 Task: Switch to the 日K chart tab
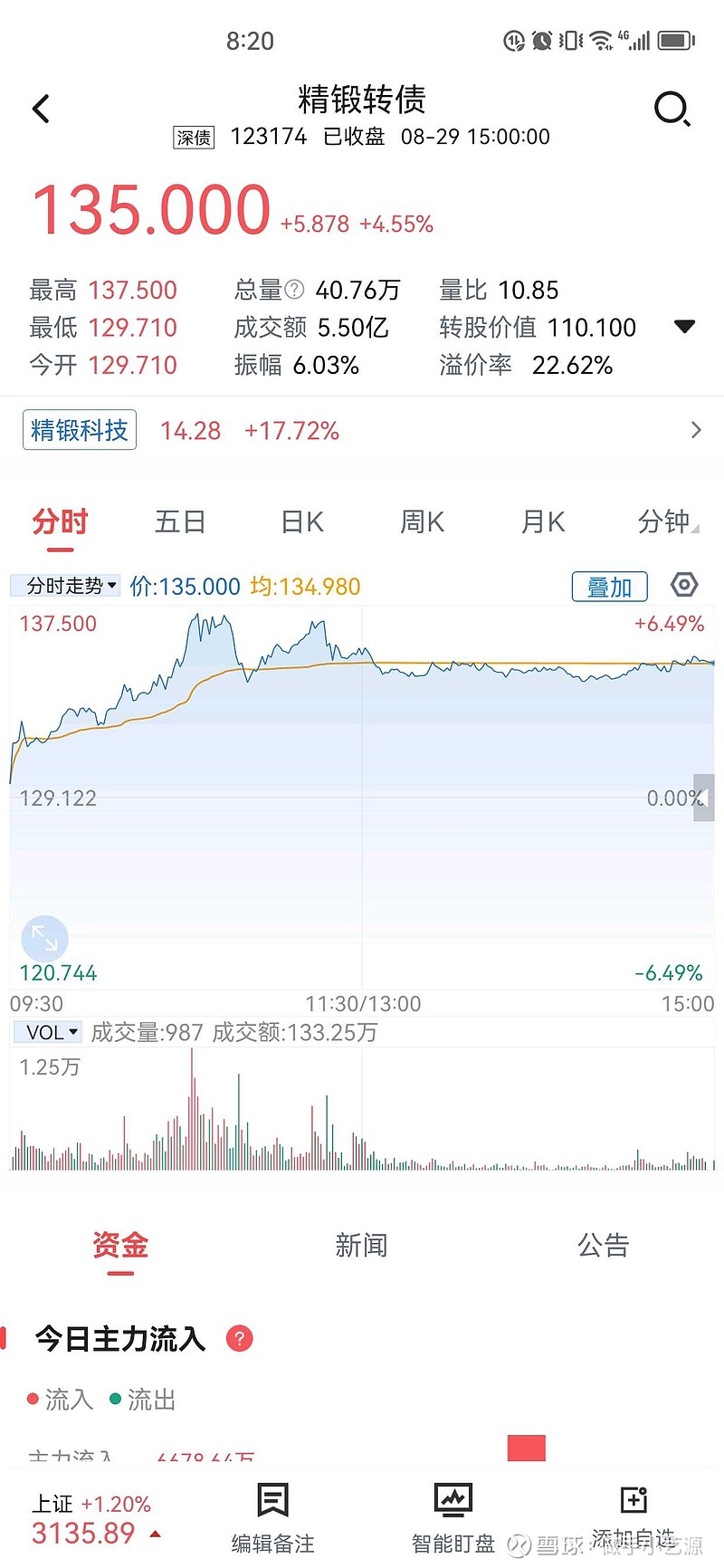coord(302,522)
